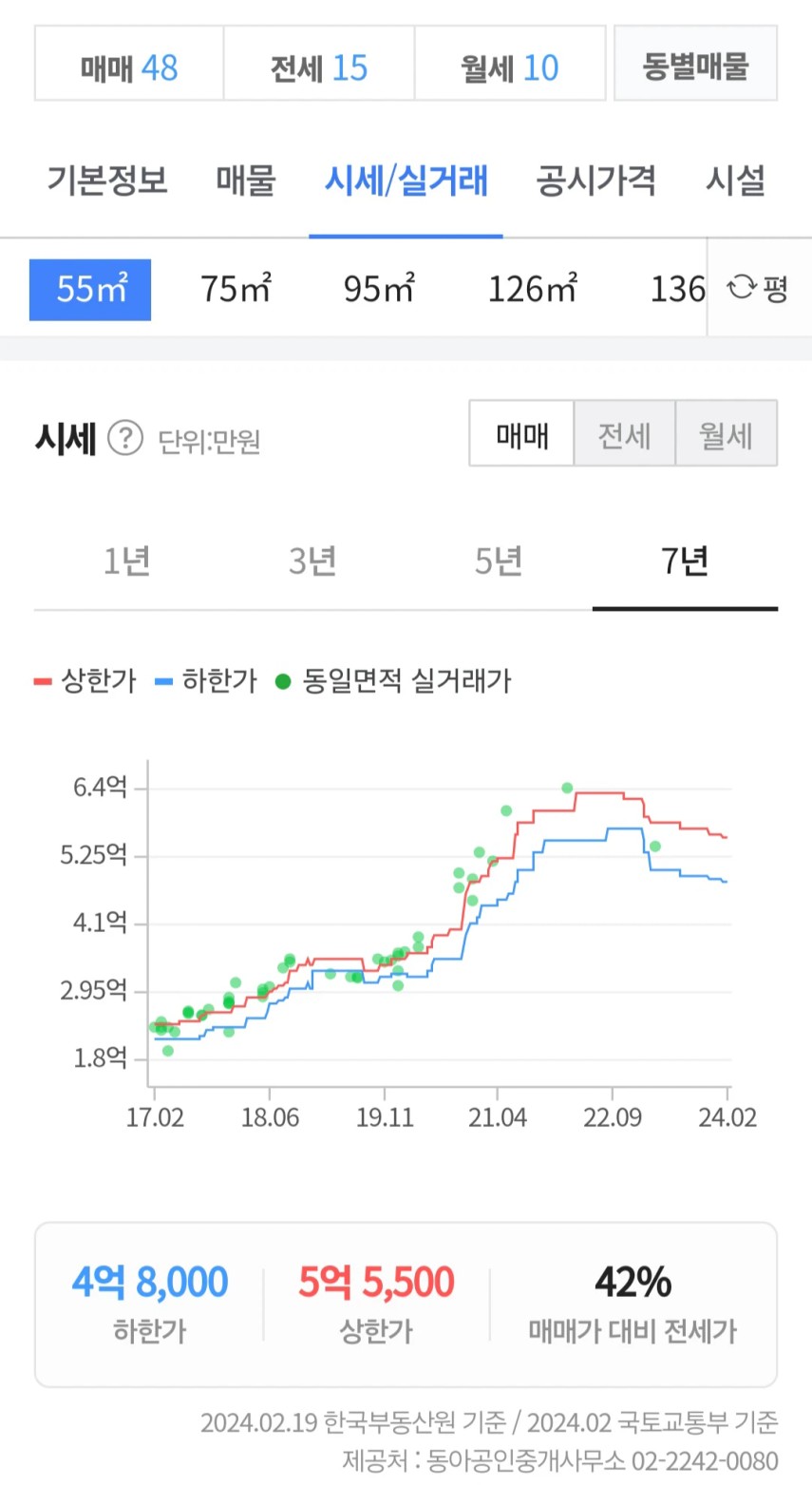The image size is (812, 1485).
Task: Switch to the 기본정보 tab
Action: point(107,180)
